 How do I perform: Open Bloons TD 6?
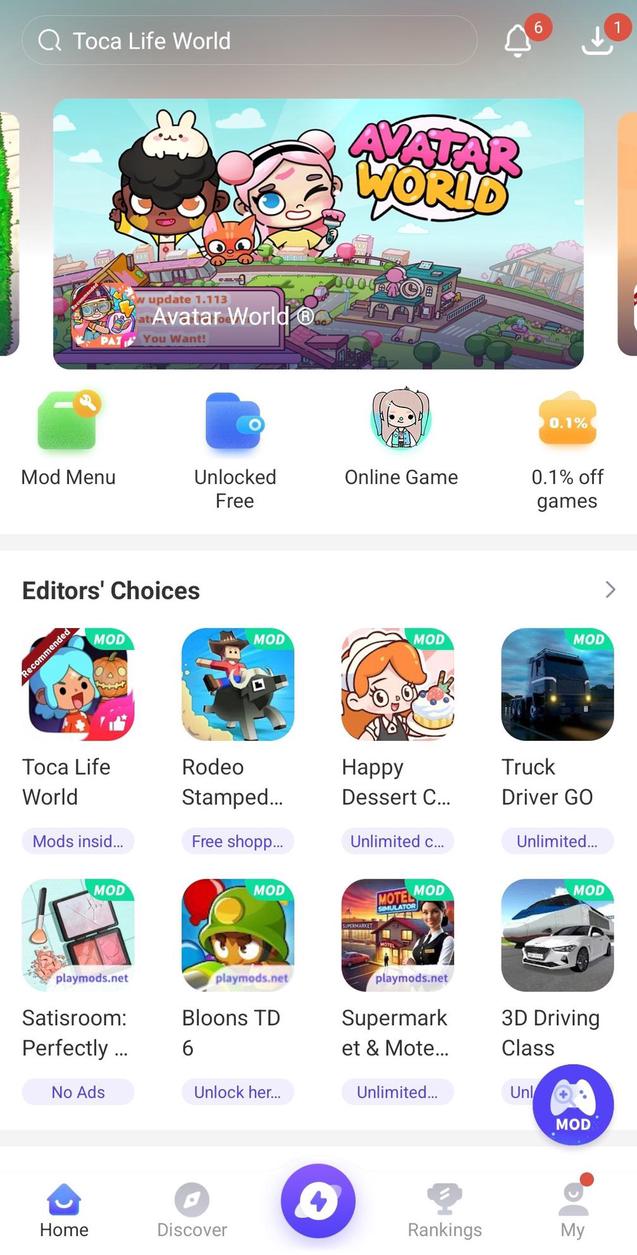point(237,935)
